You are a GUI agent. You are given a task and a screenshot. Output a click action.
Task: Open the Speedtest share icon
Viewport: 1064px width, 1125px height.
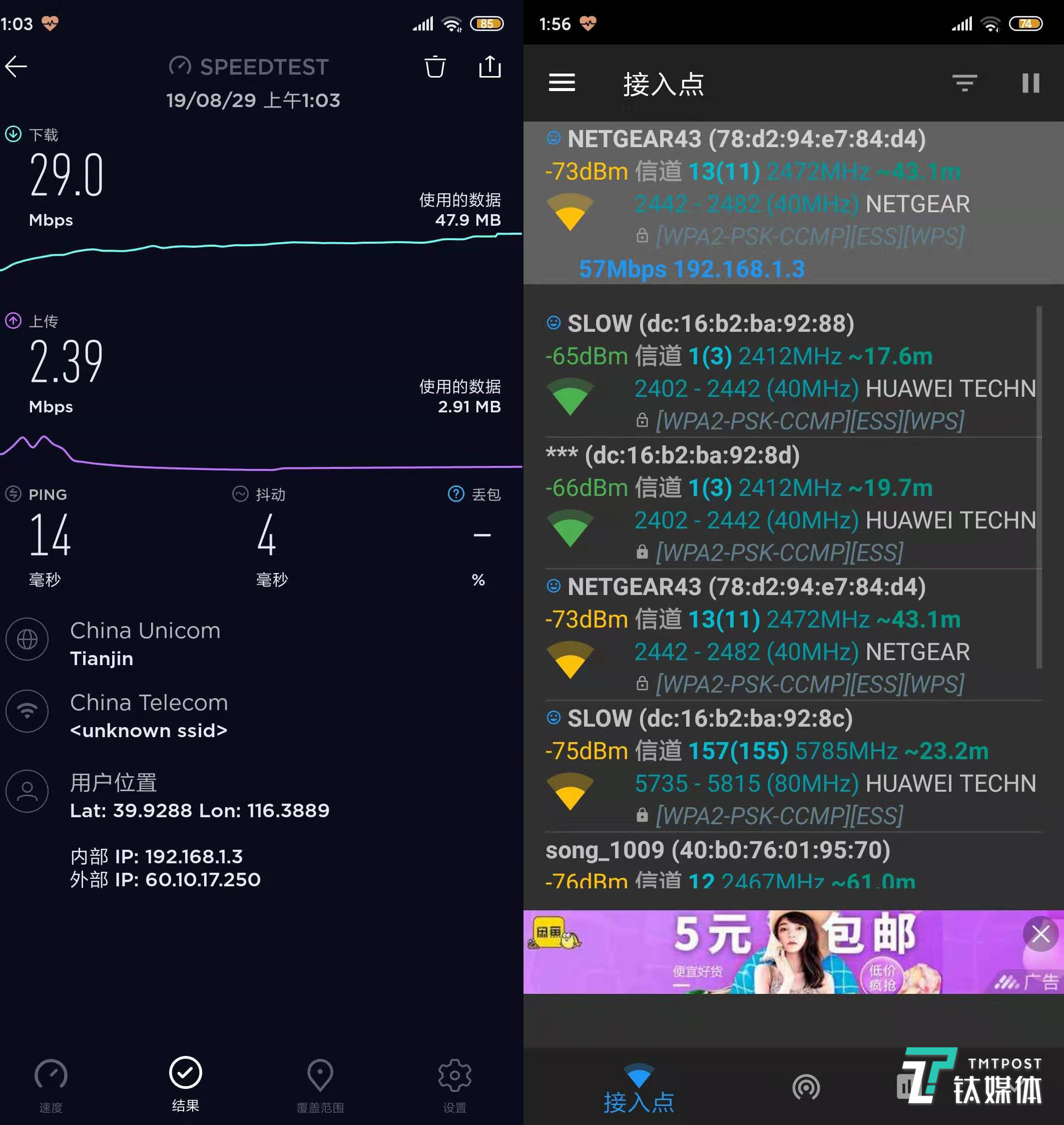[489, 67]
